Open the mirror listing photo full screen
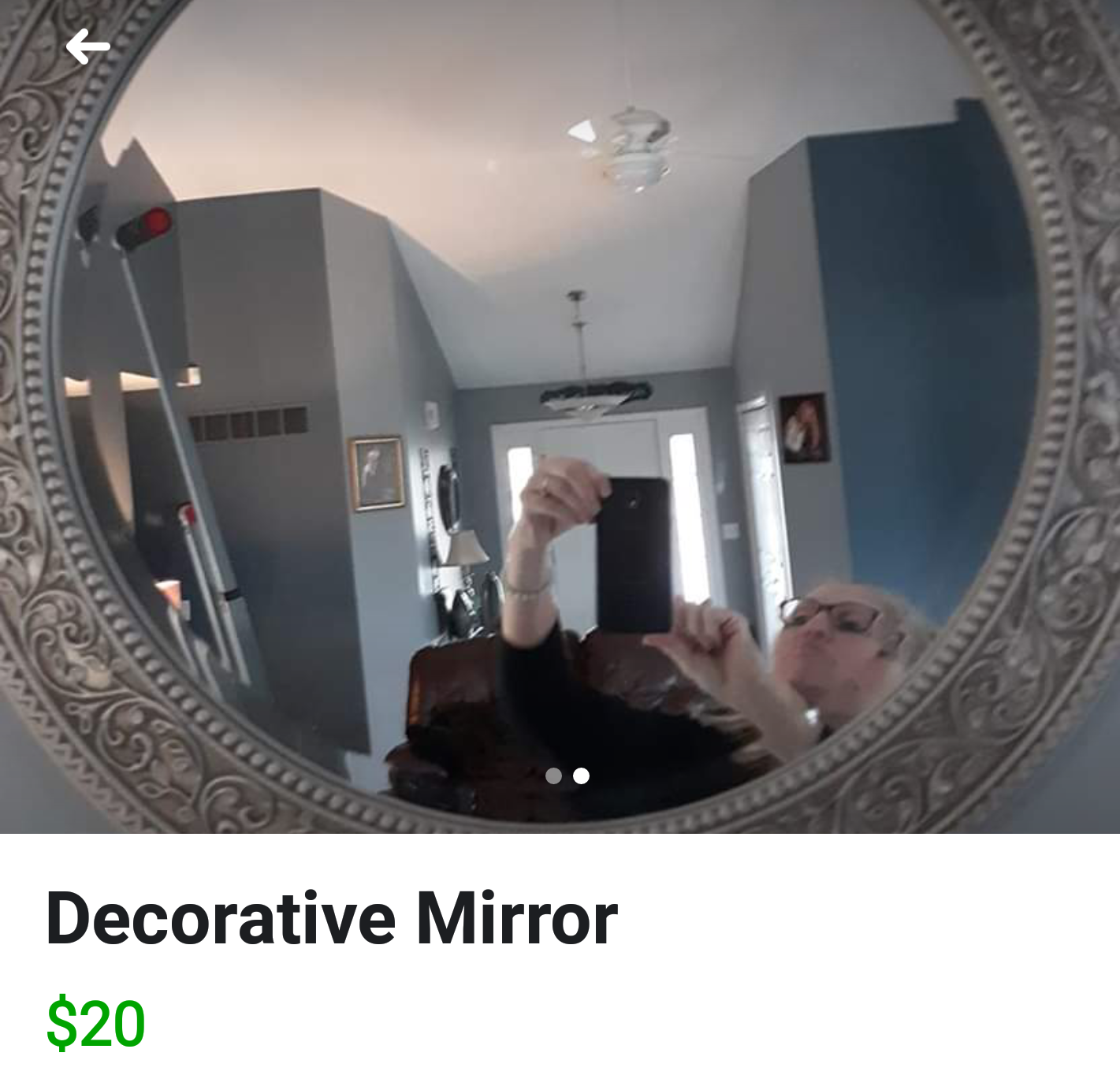The image size is (1120, 1075). (560, 394)
